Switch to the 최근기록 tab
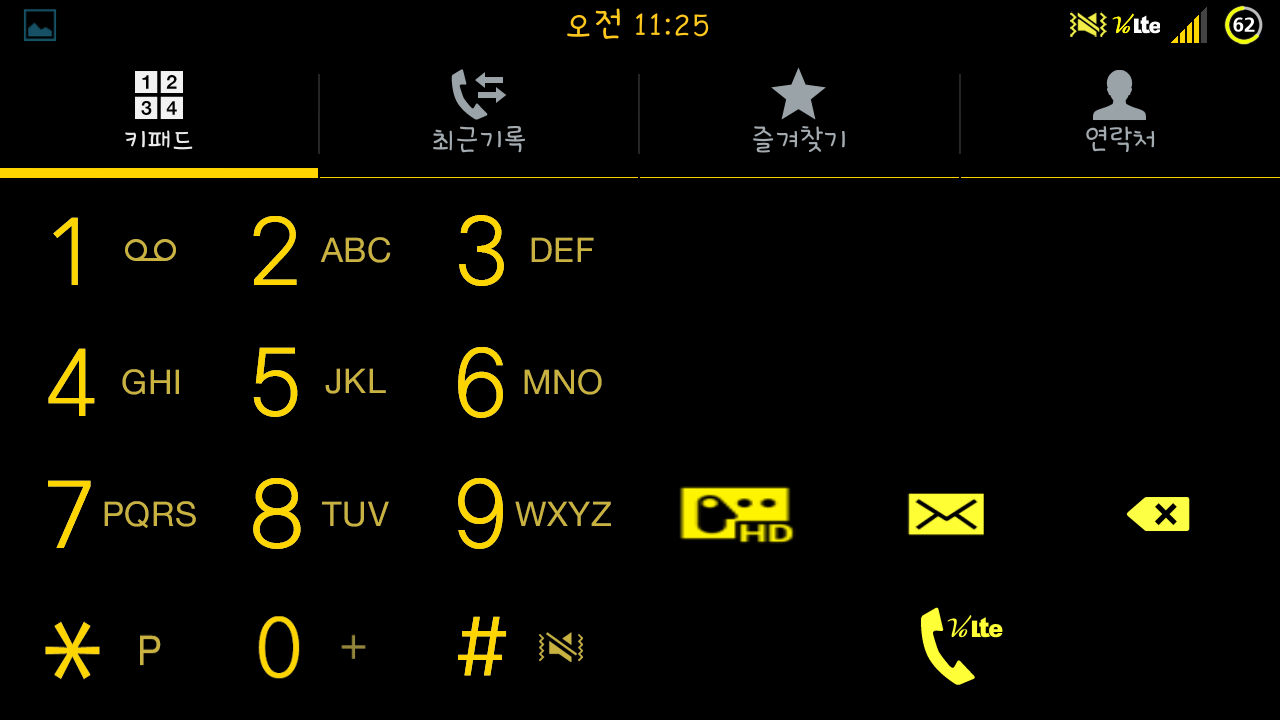The width and height of the screenshot is (1280, 720). pyautogui.click(x=478, y=112)
